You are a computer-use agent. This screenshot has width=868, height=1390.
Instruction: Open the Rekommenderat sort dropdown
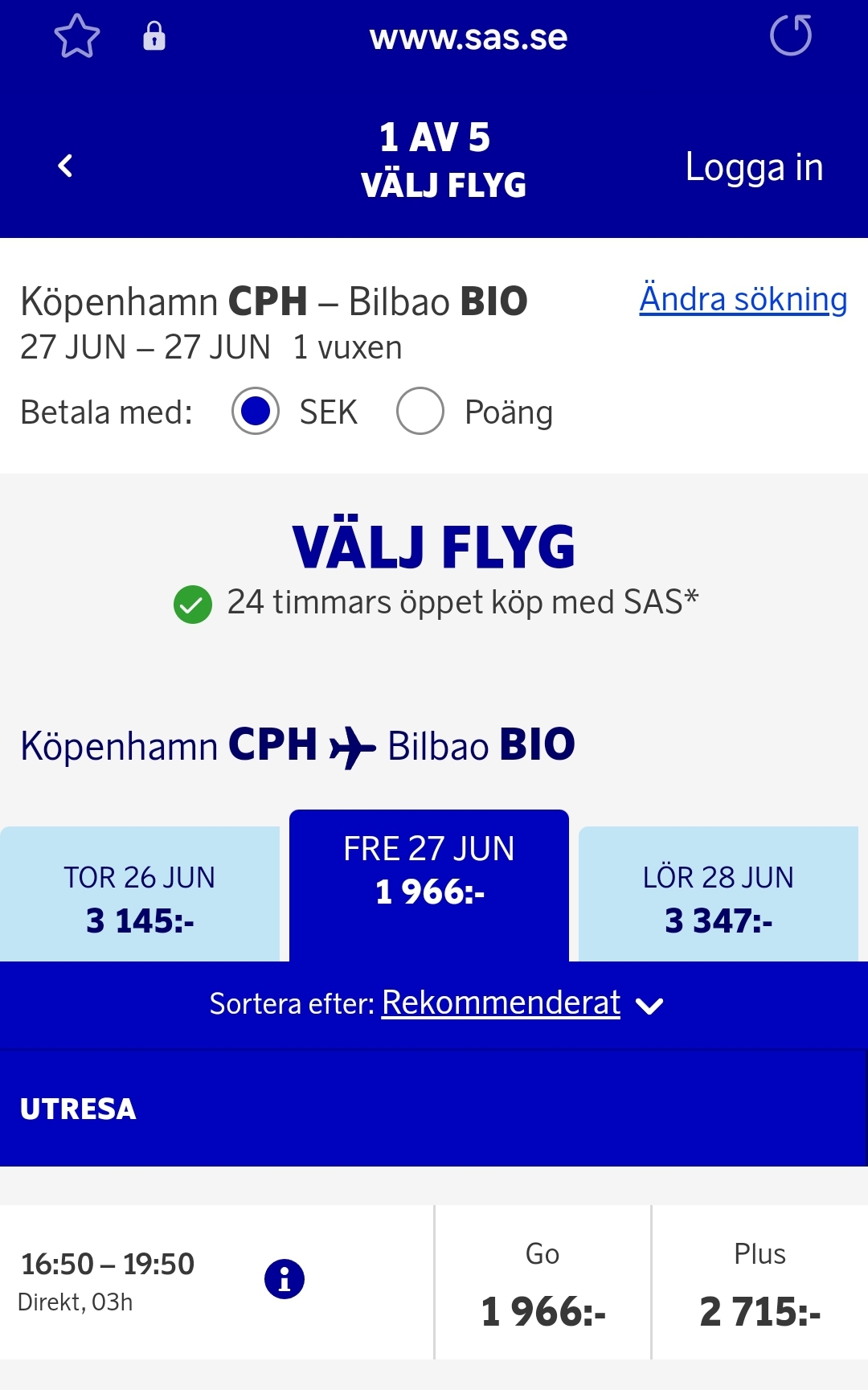521,1003
